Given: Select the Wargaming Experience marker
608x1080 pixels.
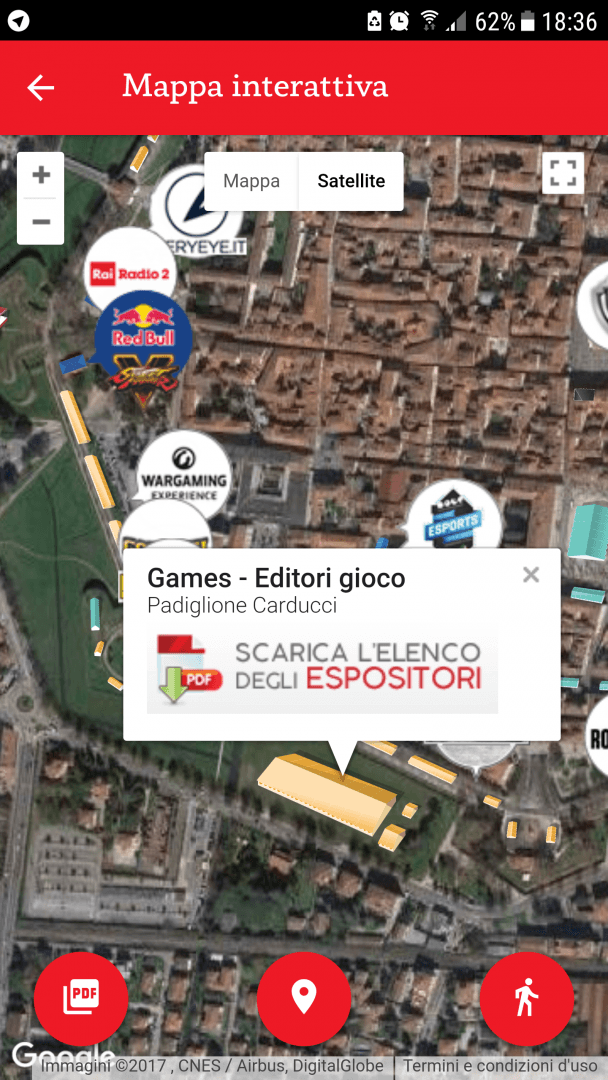Looking at the screenshot, I should (182, 474).
